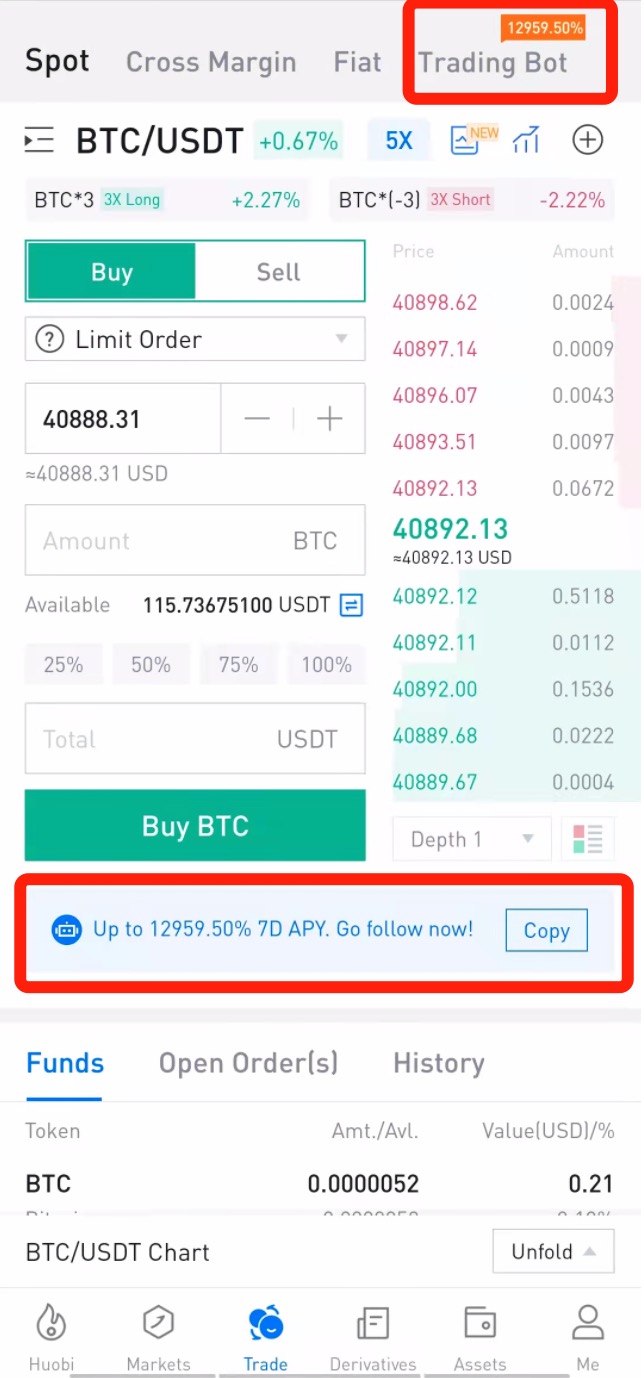Open the trading pair list menu
Viewport: 644px width, 1378px height.
pos(39,140)
